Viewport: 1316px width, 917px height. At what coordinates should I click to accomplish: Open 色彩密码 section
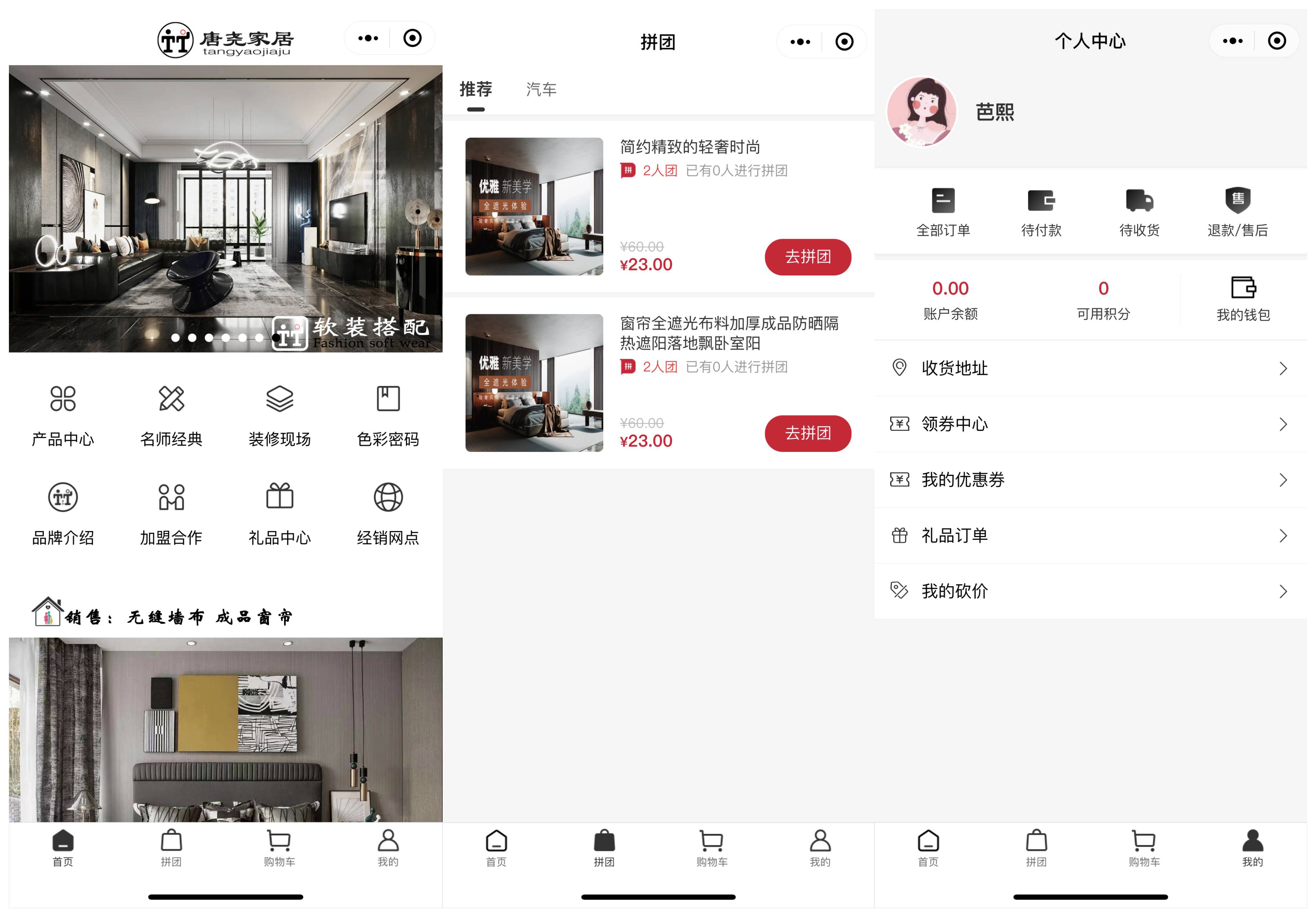387,415
